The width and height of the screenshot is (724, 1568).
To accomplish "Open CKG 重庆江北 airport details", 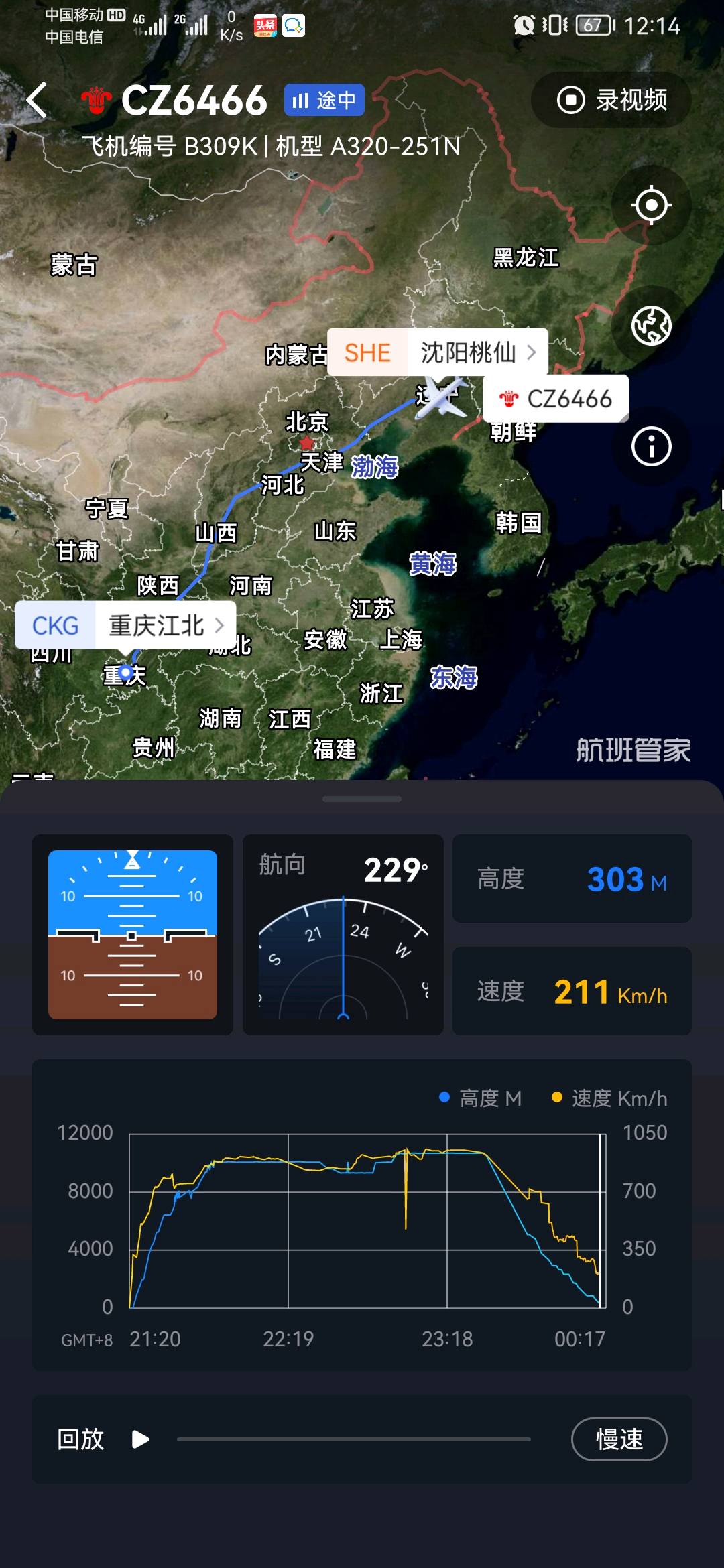I will point(126,625).
